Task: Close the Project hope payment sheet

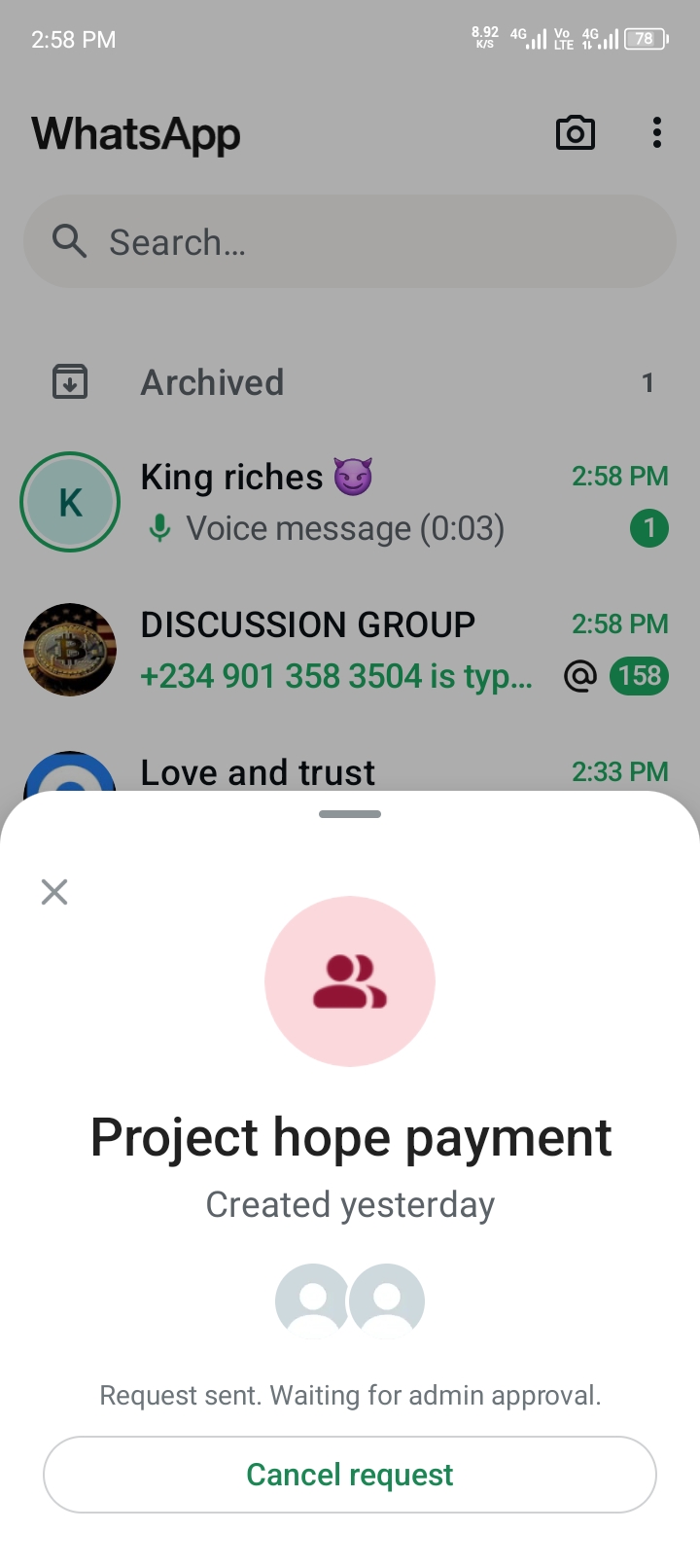Action: point(54,891)
